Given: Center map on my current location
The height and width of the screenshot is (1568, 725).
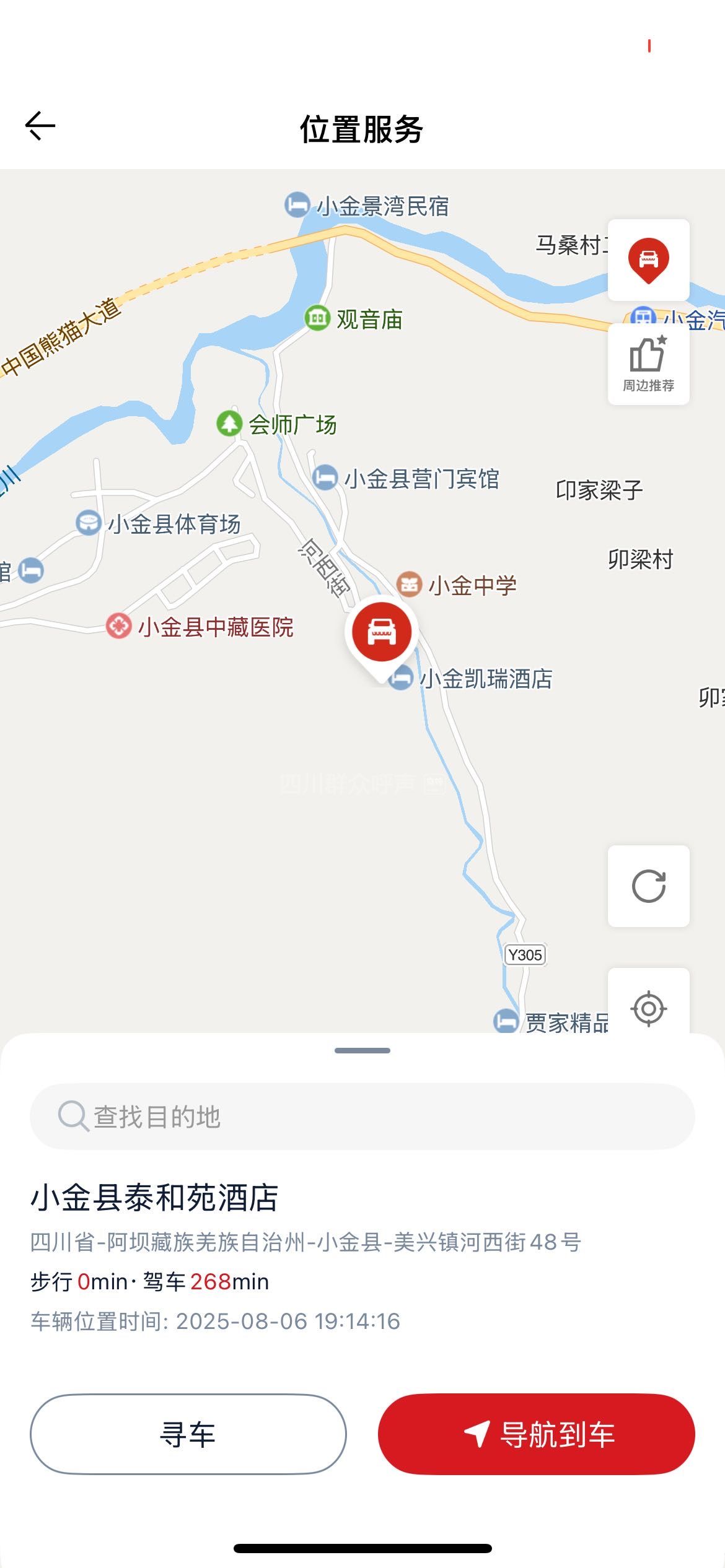Looking at the screenshot, I should click(648, 1008).
